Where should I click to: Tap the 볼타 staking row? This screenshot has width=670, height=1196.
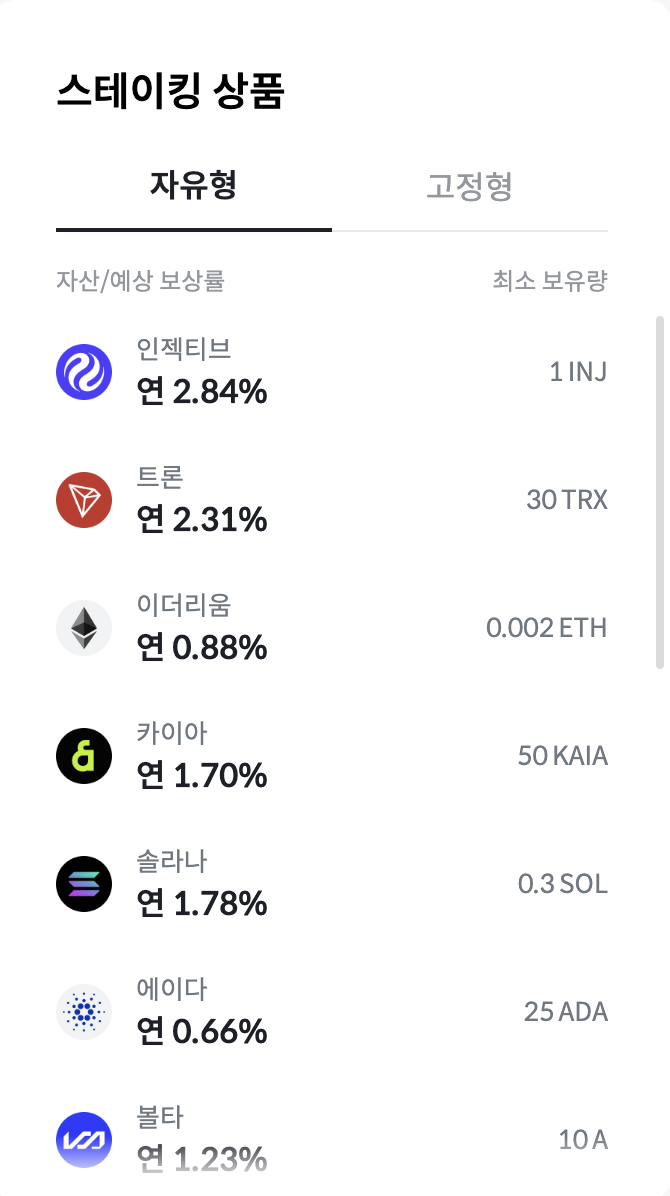(x=332, y=1137)
